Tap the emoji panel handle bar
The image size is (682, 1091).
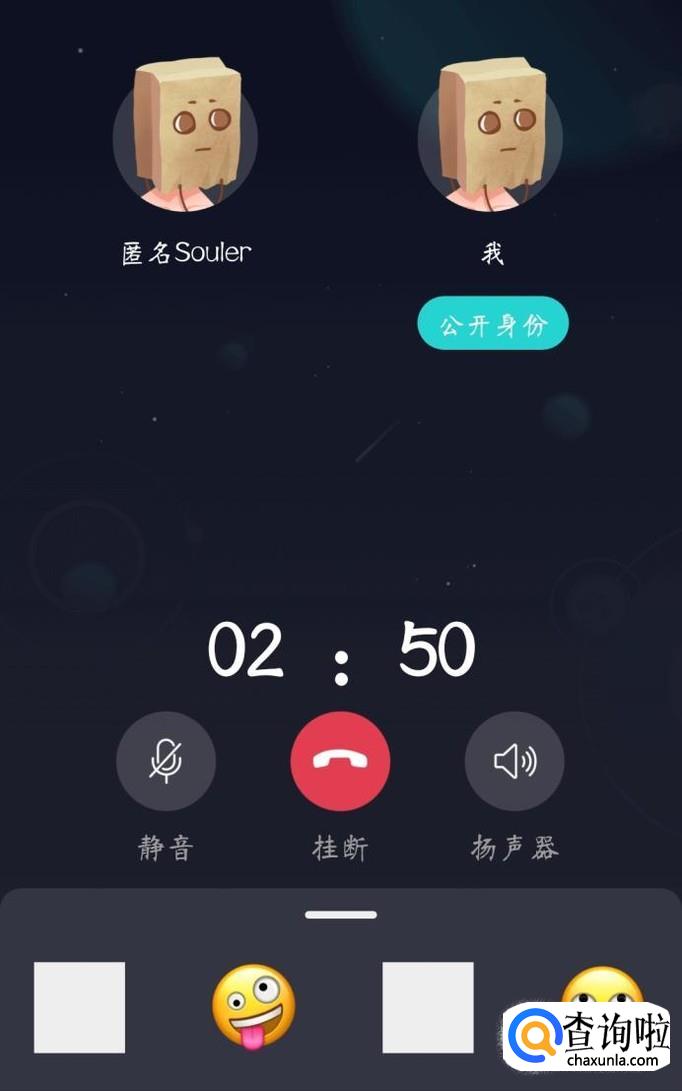click(x=341, y=914)
